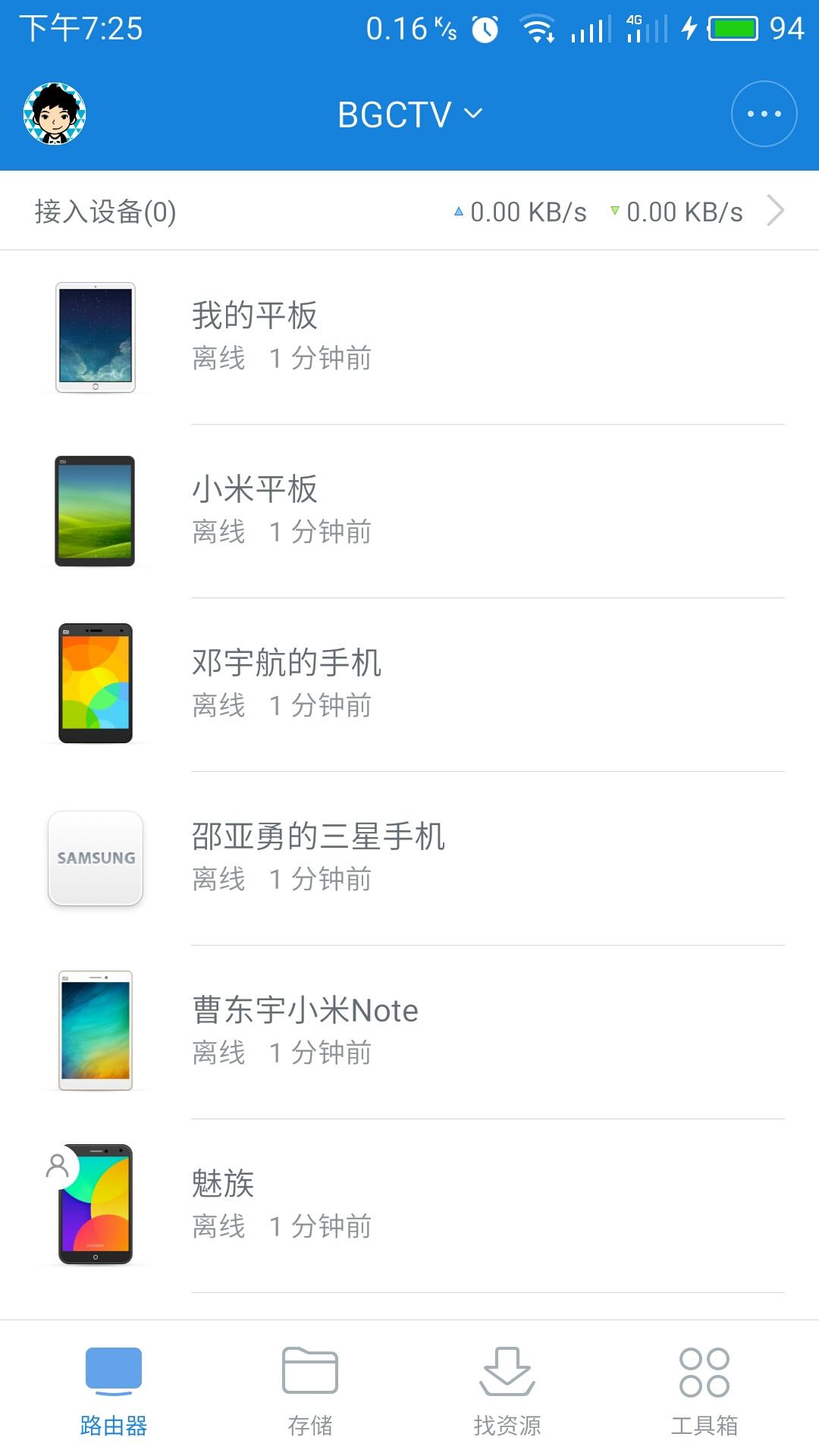
Task: Tap the green download speed arrow icon
Action: (x=615, y=212)
